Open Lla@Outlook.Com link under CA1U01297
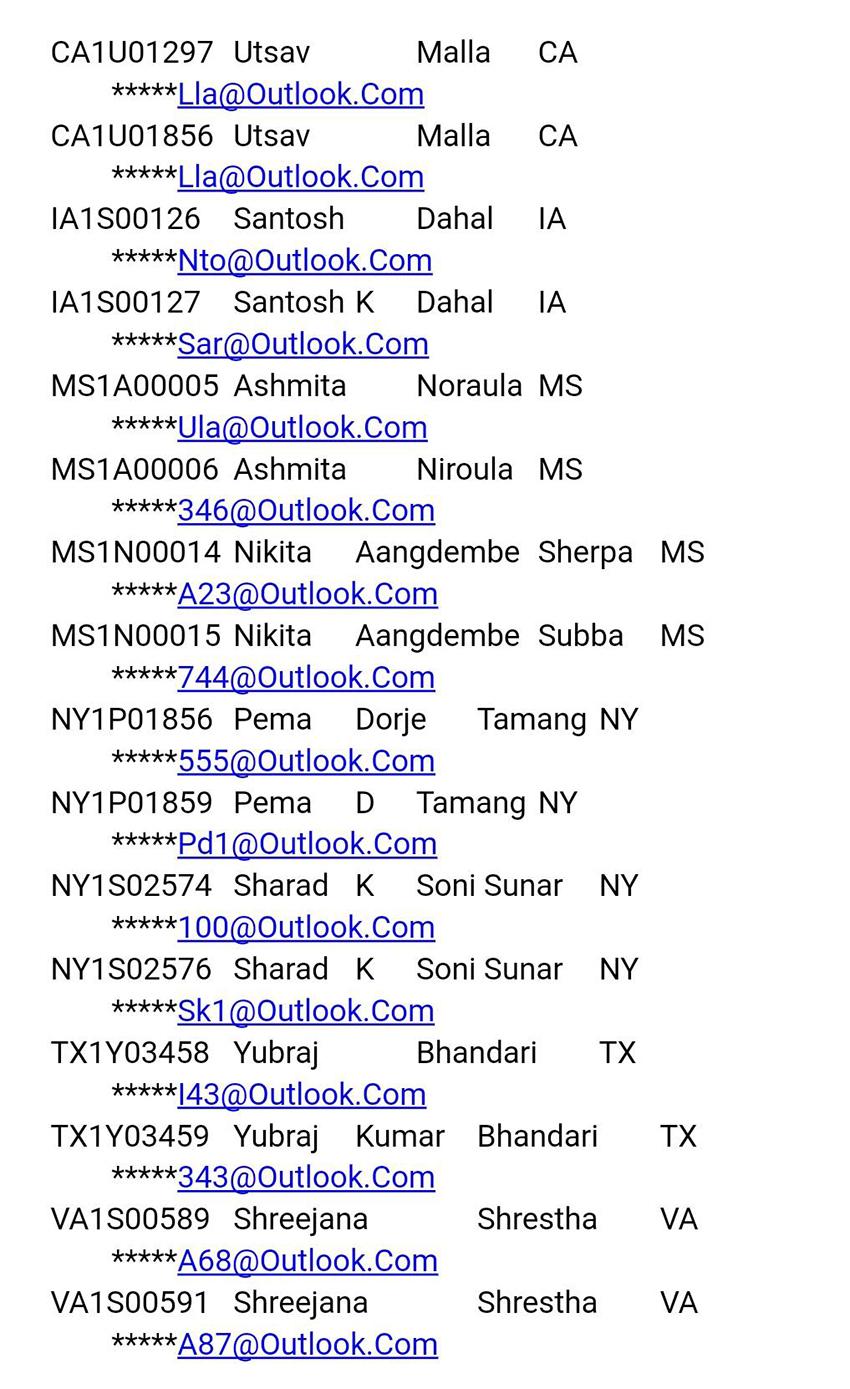The width and height of the screenshot is (850, 1389). 300,94
